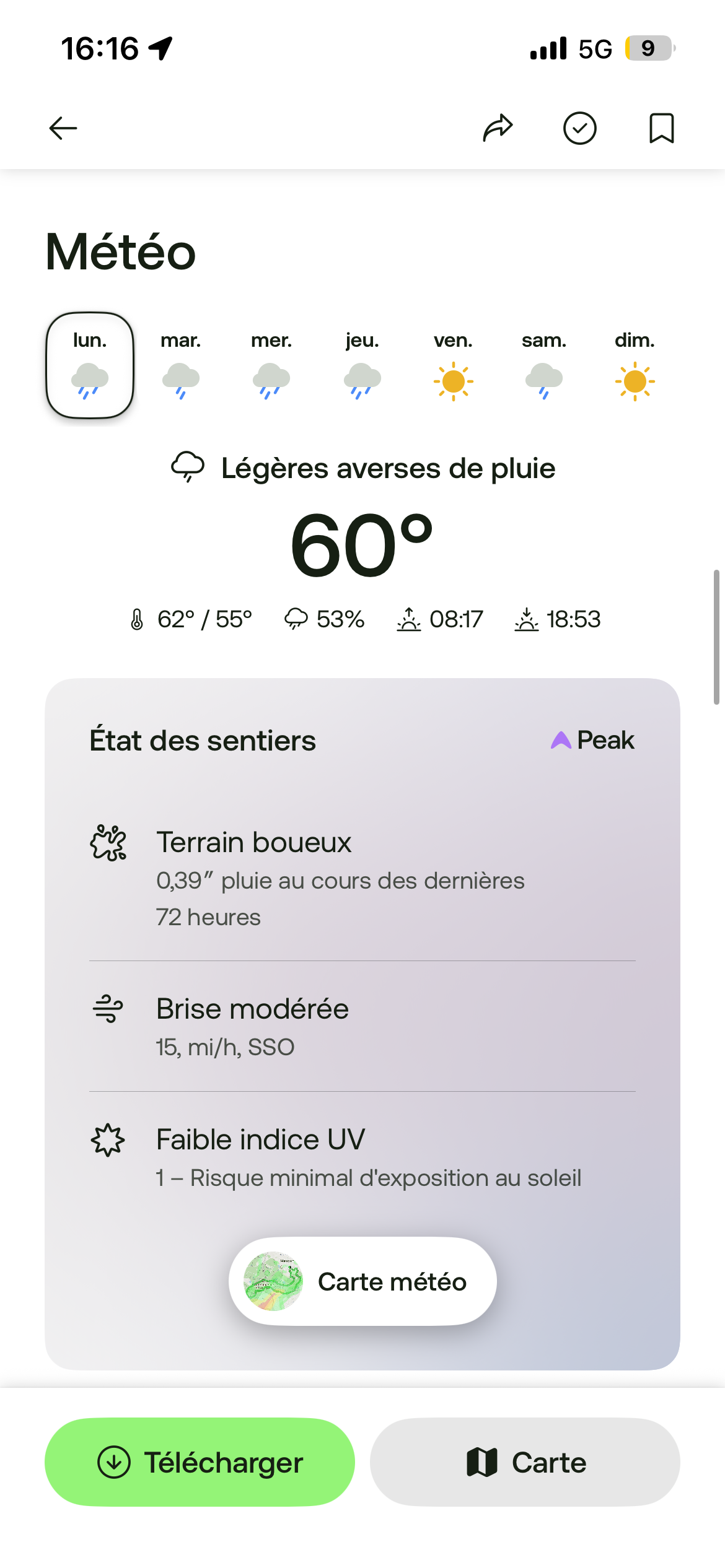Show the mer. weather forecast

[x=271, y=365]
